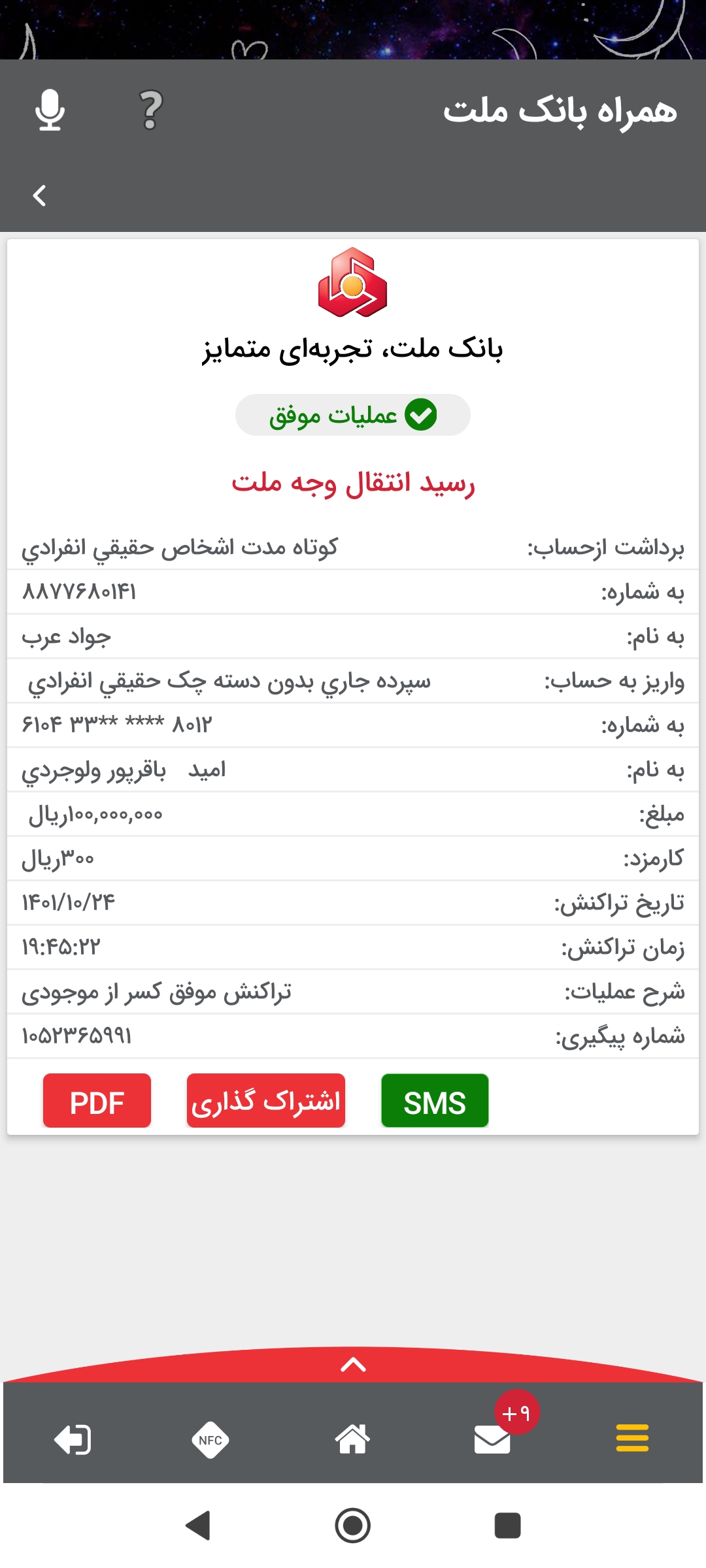The image size is (706, 1568).
Task: Open system recent apps
Action: point(508,1526)
